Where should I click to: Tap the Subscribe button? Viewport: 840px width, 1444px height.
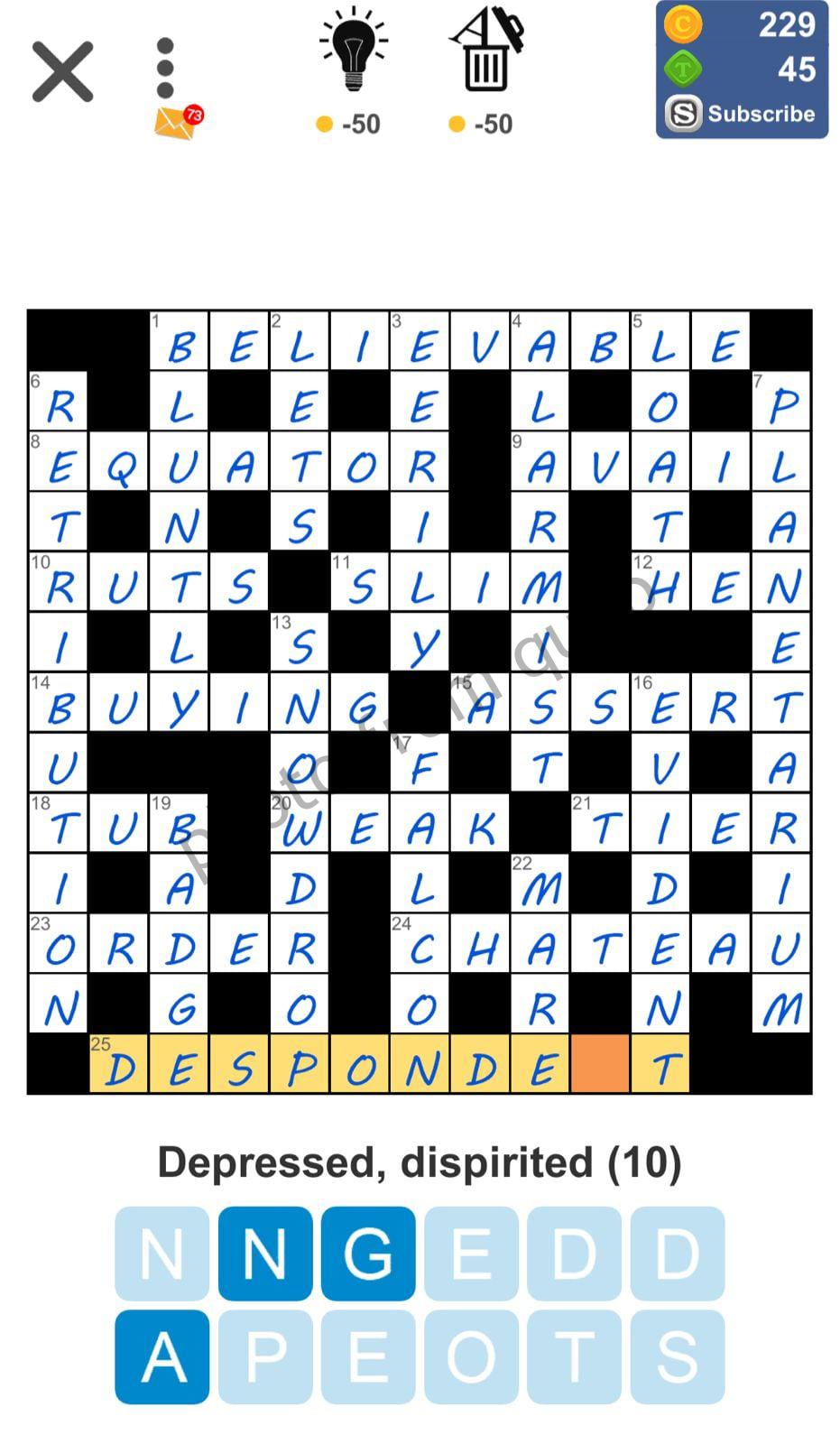tap(742, 114)
